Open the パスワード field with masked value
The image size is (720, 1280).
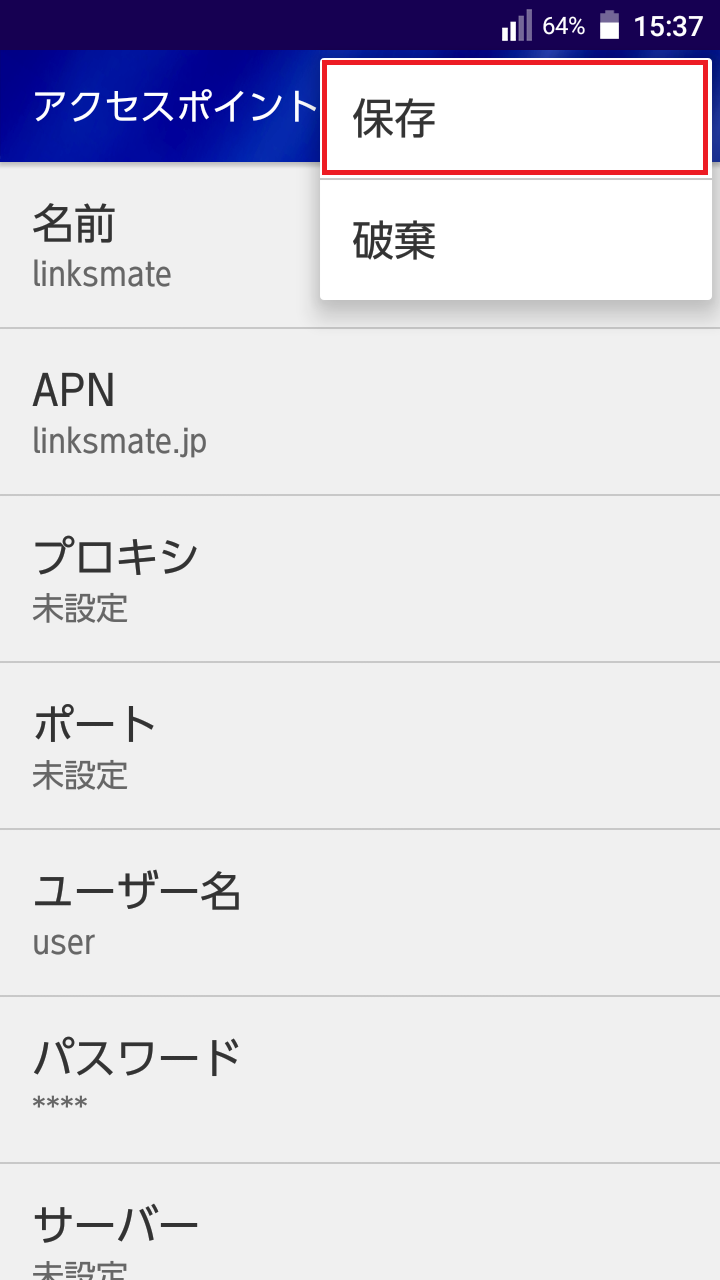click(150, 1078)
